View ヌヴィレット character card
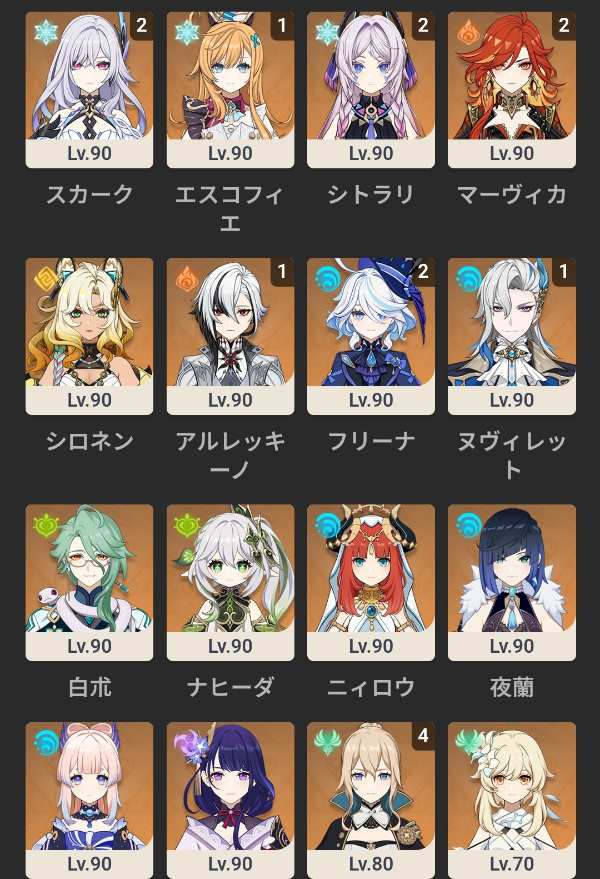 [512, 336]
